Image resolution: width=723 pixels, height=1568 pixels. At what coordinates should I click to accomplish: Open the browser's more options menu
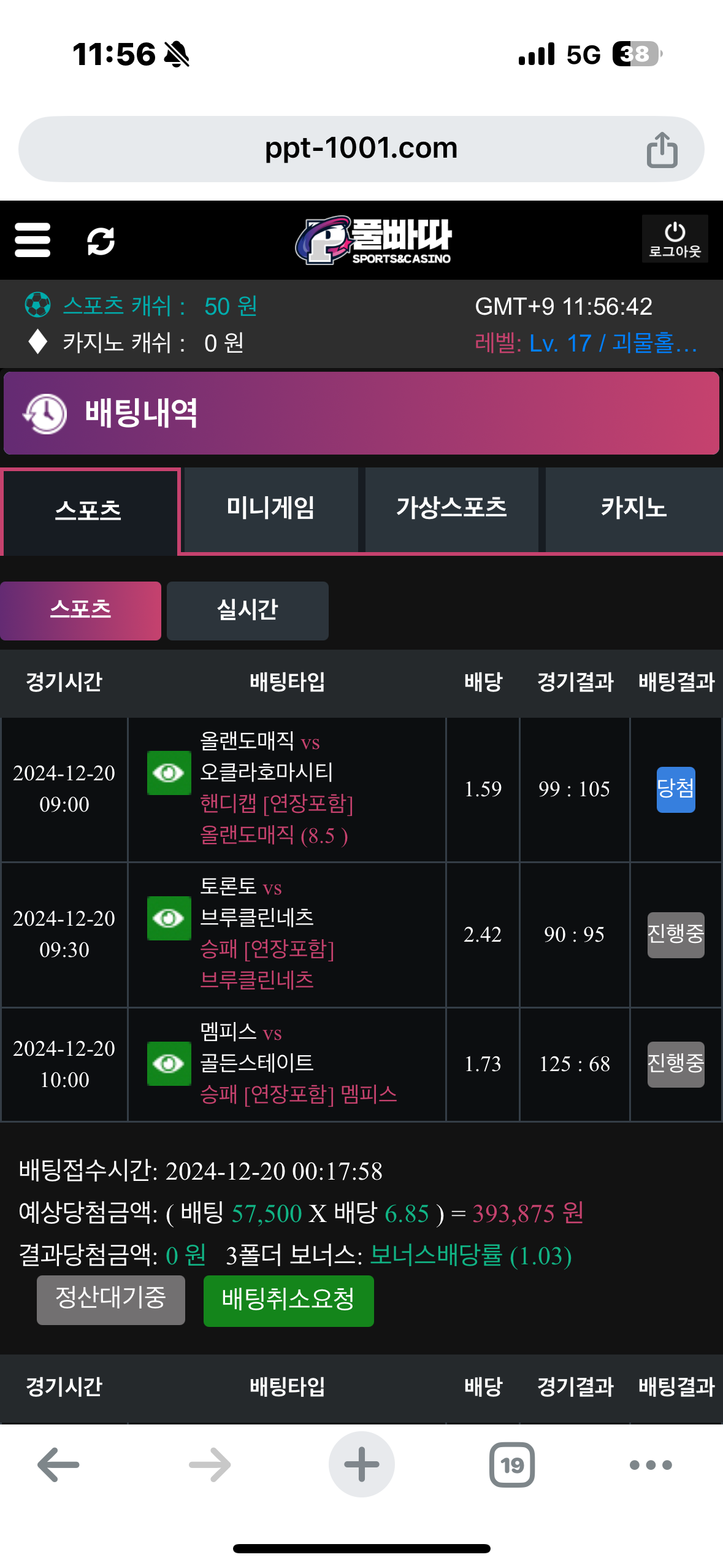click(x=651, y=1464)
